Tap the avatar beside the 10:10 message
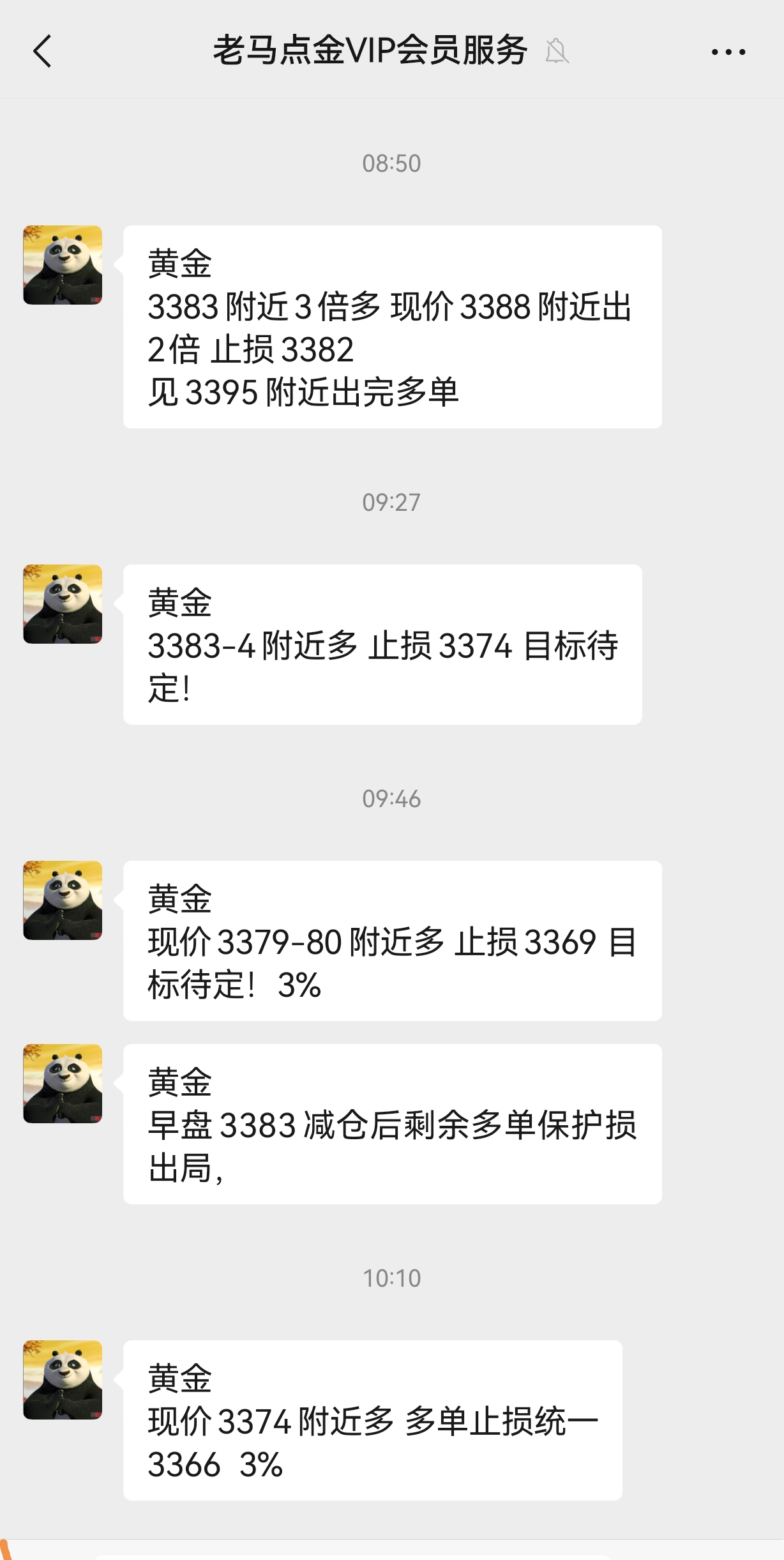 pos(63,1380)
